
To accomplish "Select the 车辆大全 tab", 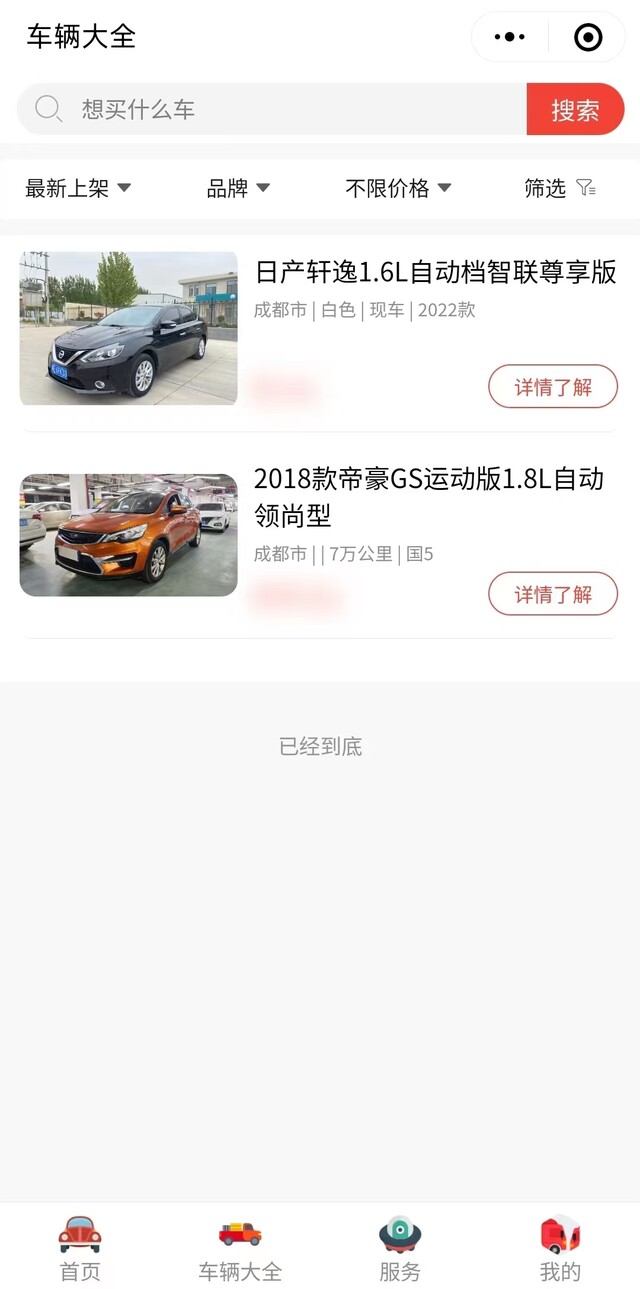I will (240, 1248).
